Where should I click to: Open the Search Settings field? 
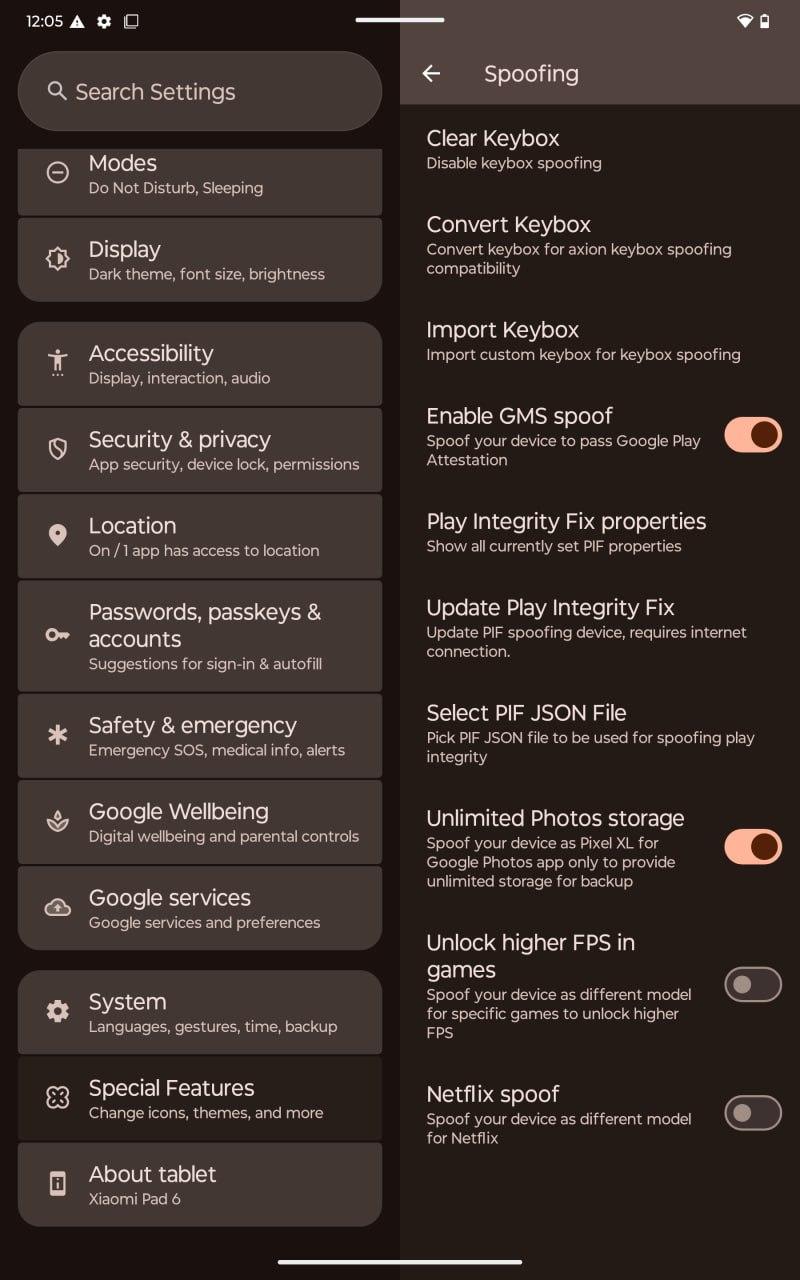pyautogui.click(x=200, y=91)
